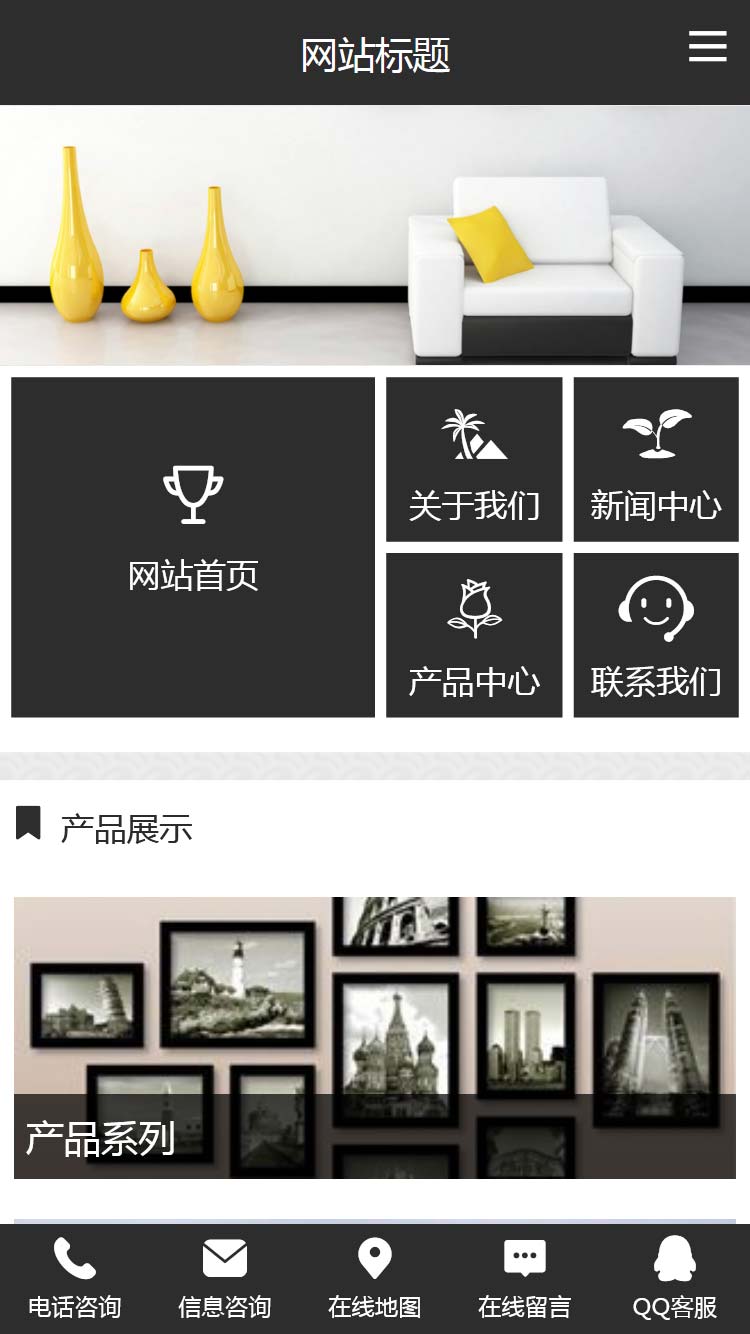Open 在线地图 in the bottom bar
This screenshot has height=1334, width=750.
click(x=375, y=1278)
